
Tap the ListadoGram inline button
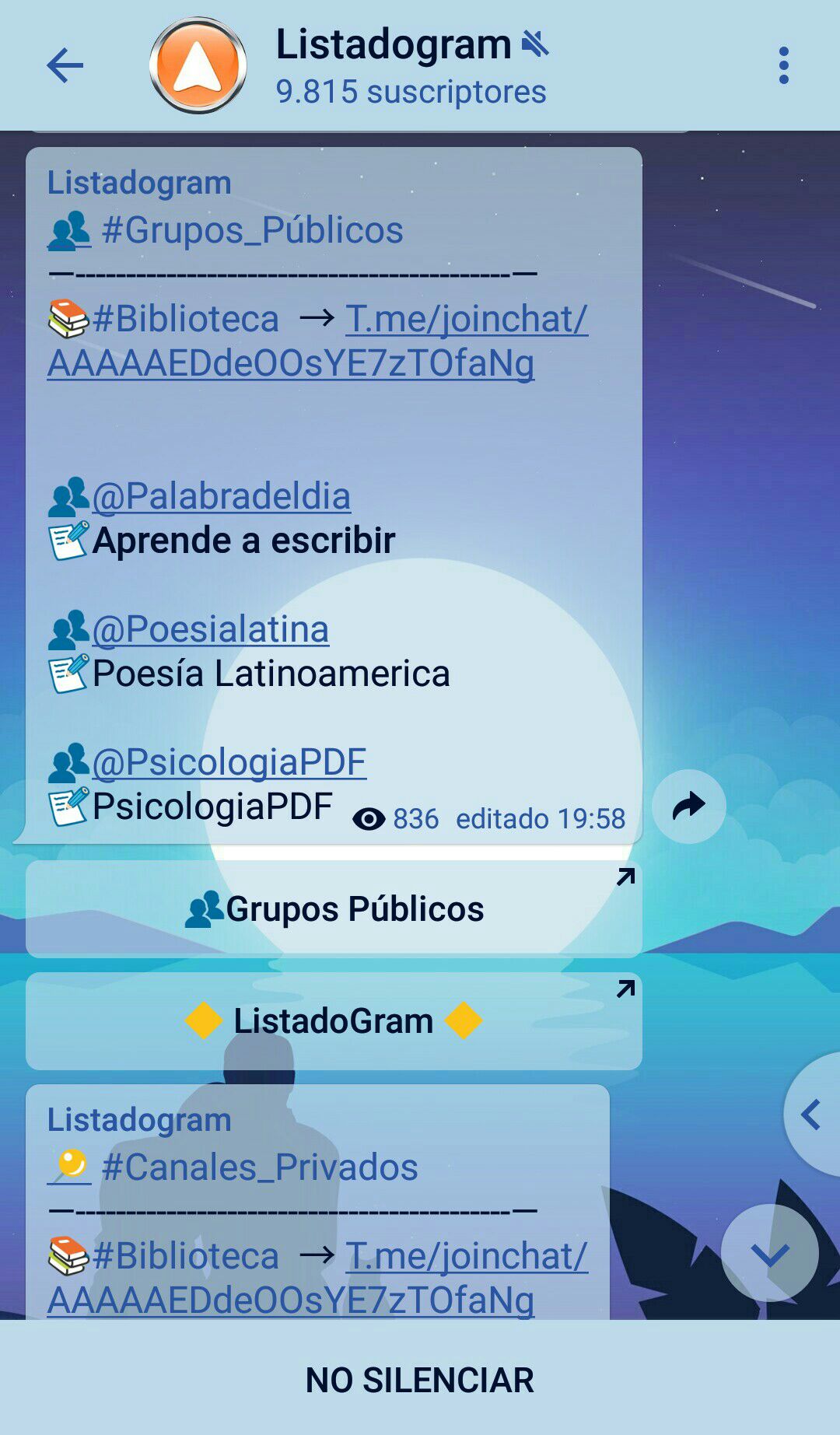(334, 1020)
